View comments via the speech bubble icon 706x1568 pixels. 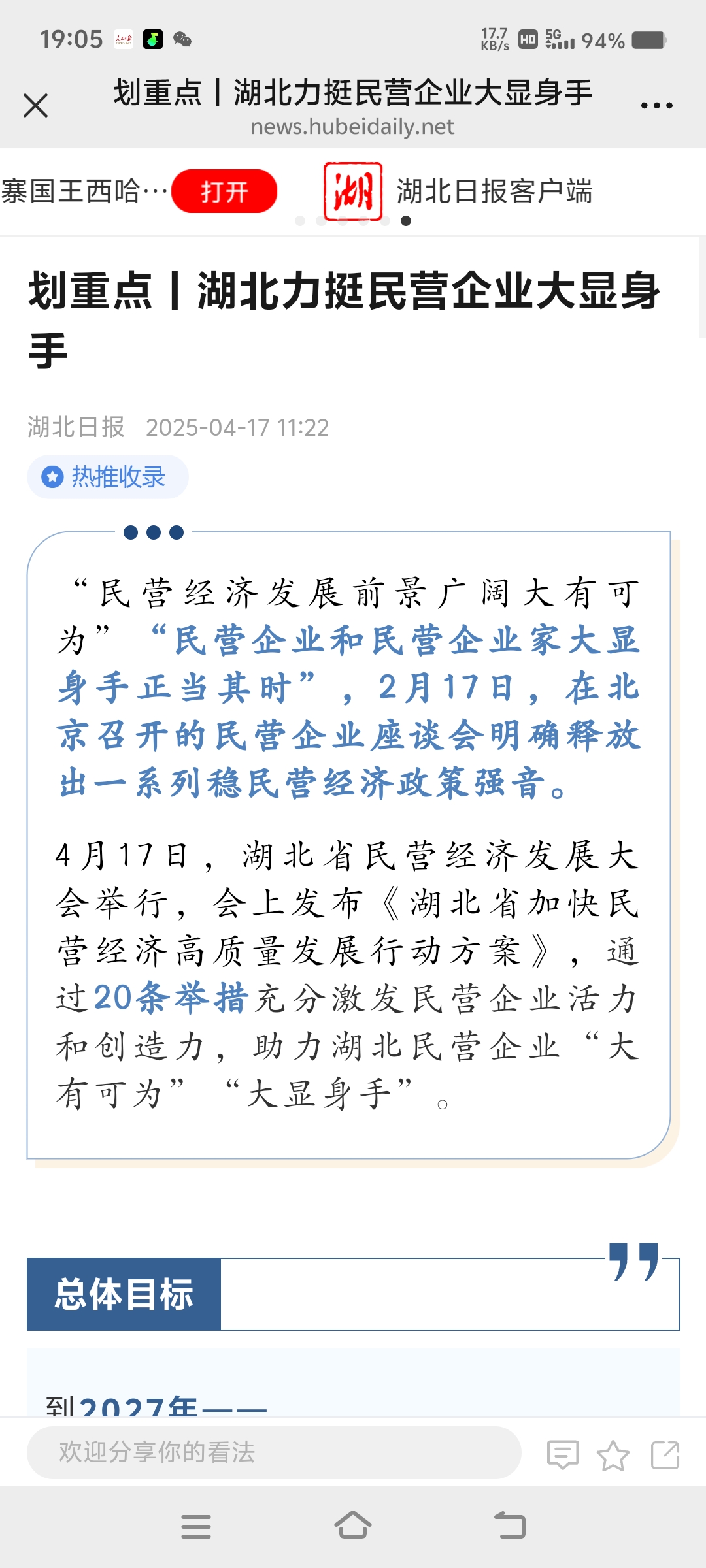[x=563, y=1455]
